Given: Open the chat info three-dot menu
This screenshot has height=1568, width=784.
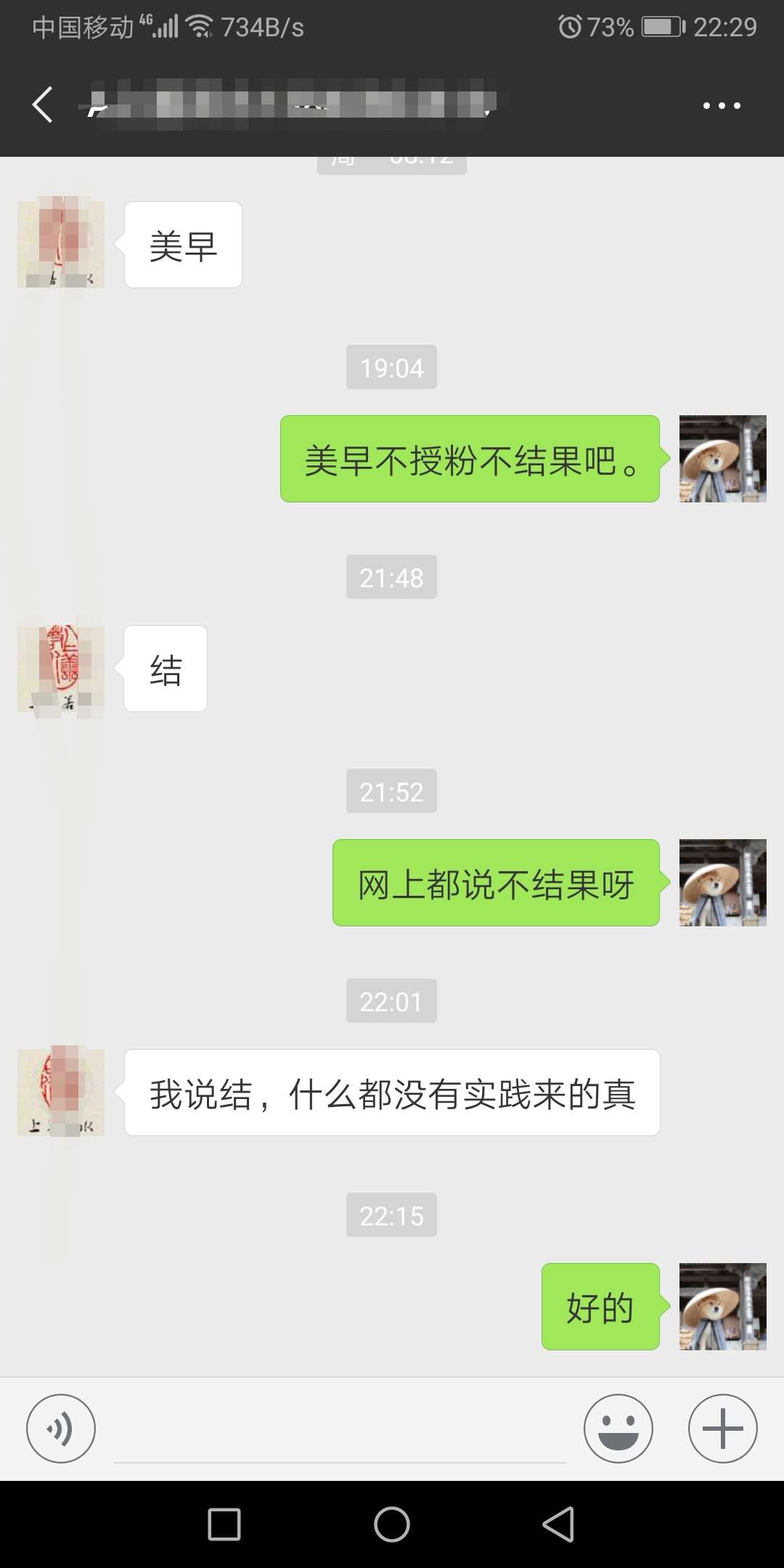Looking at the screenshot, I should pos(722,105).
